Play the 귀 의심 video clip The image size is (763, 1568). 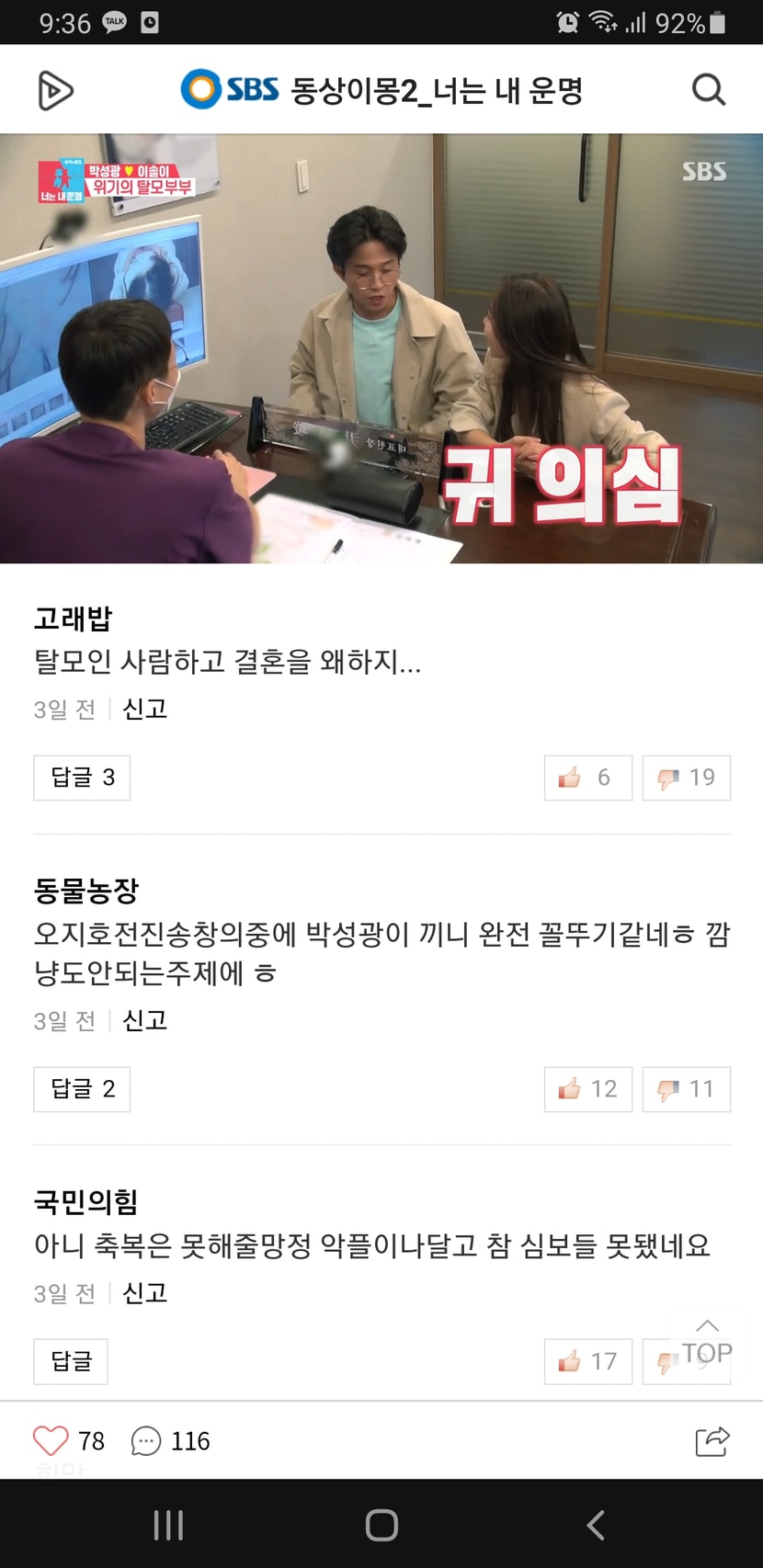381,348
